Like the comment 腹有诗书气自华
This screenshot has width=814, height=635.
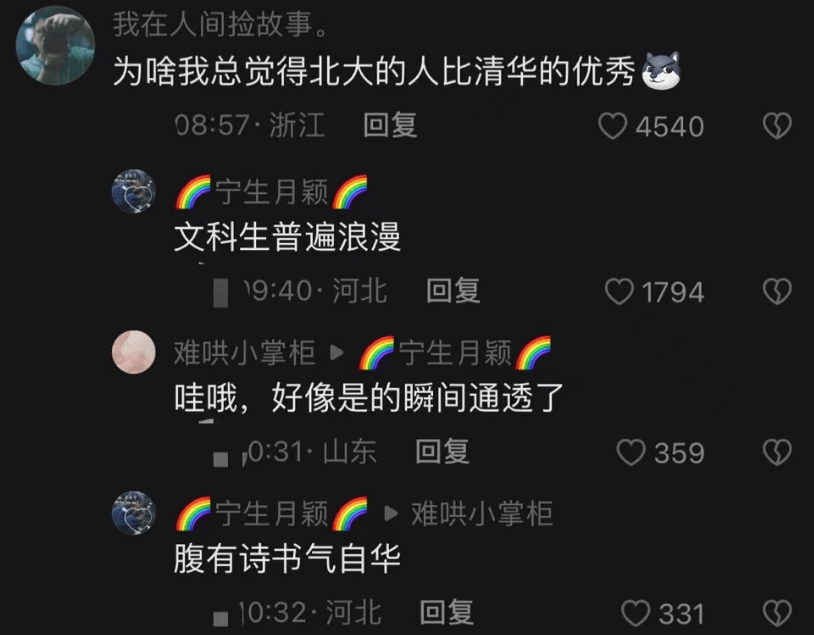[x=636, y=613]
